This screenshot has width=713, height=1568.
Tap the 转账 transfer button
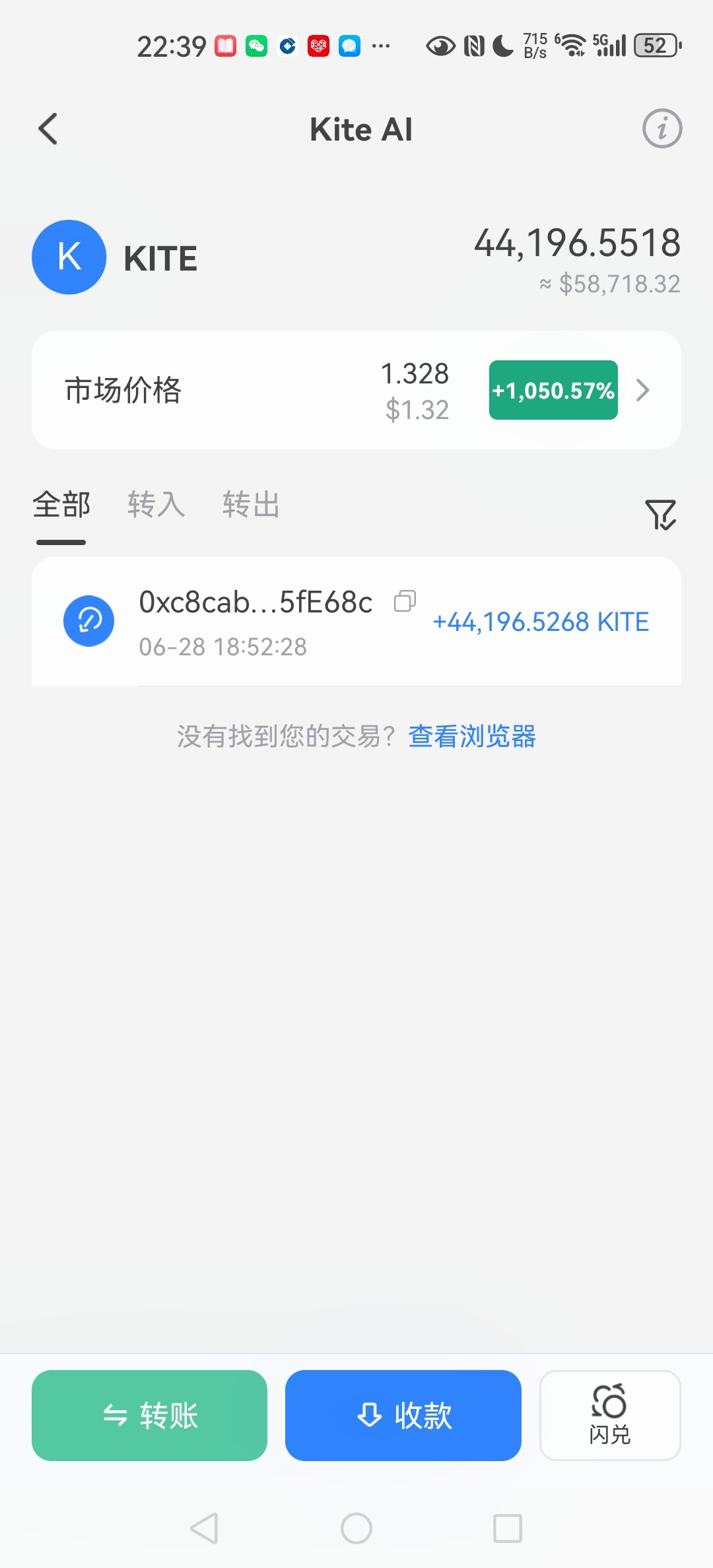pos(150,1416)
